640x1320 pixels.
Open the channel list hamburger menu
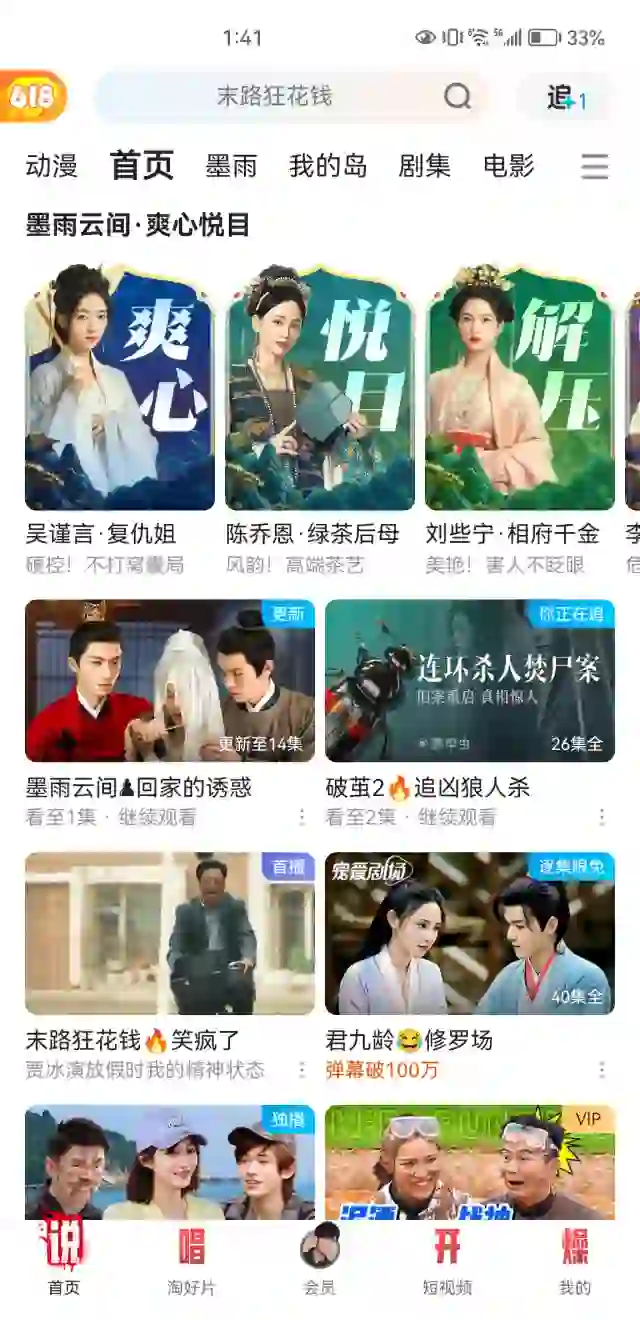point(595,166)
